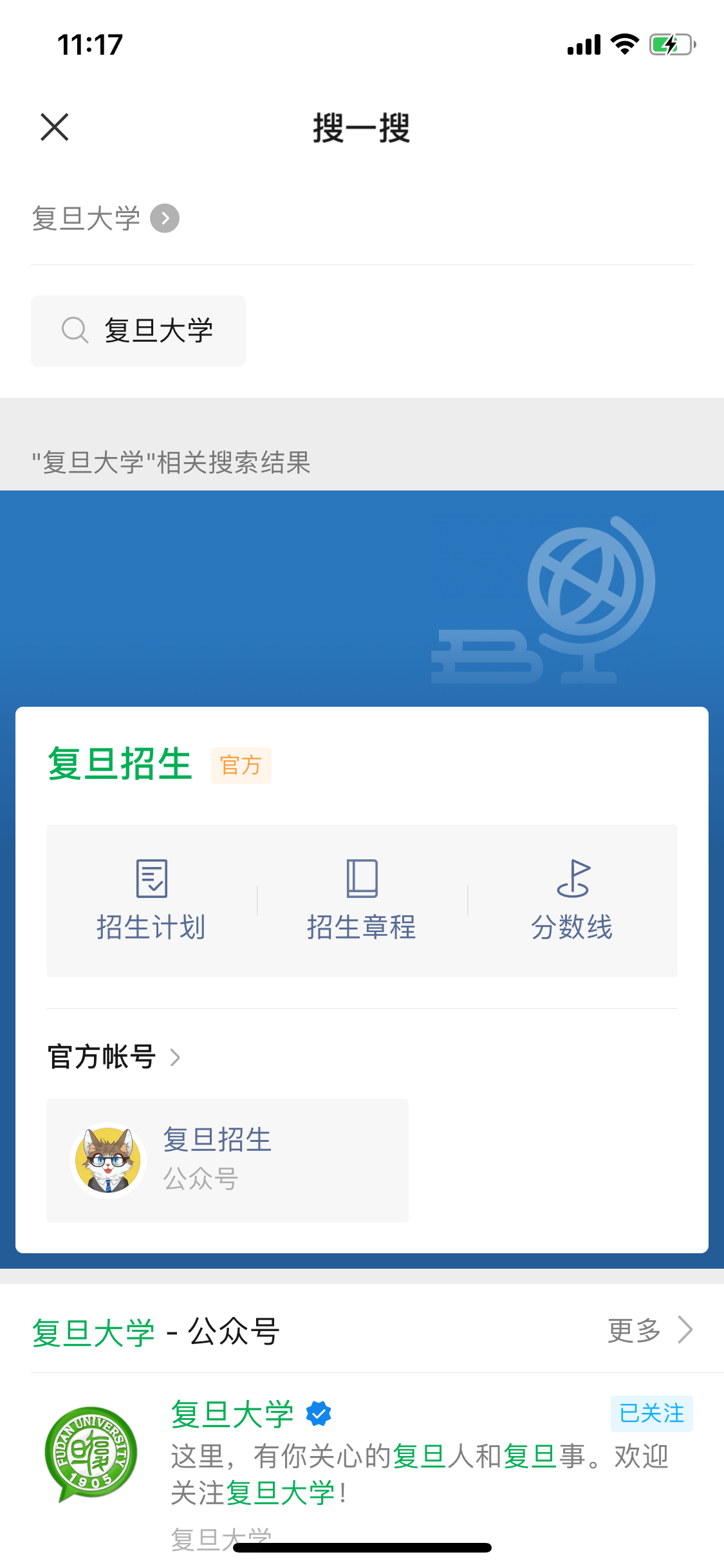Tap the arrow next to 复旦大学 history

[165, 218]
